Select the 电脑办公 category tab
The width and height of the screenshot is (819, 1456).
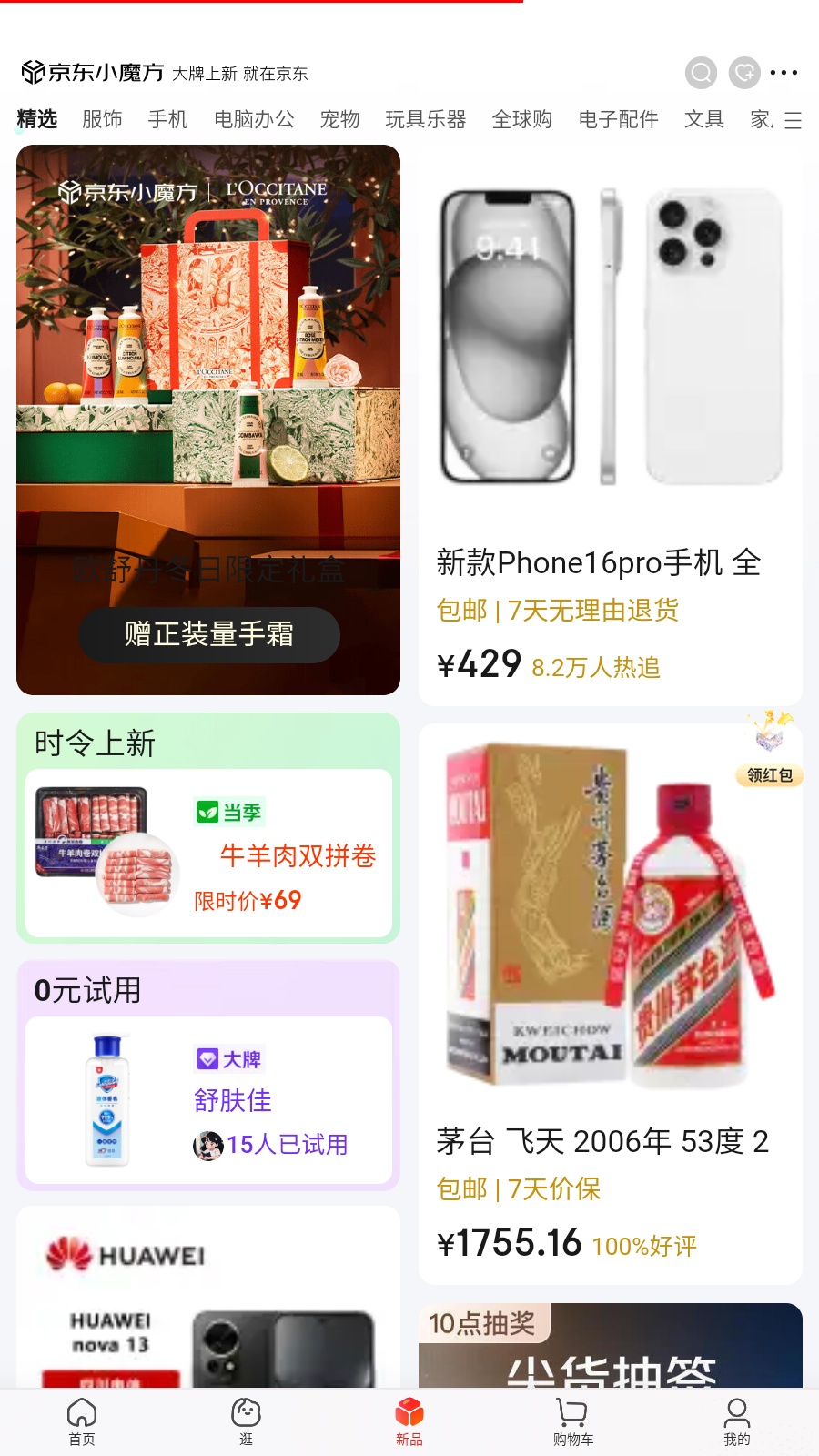[254, 119]
